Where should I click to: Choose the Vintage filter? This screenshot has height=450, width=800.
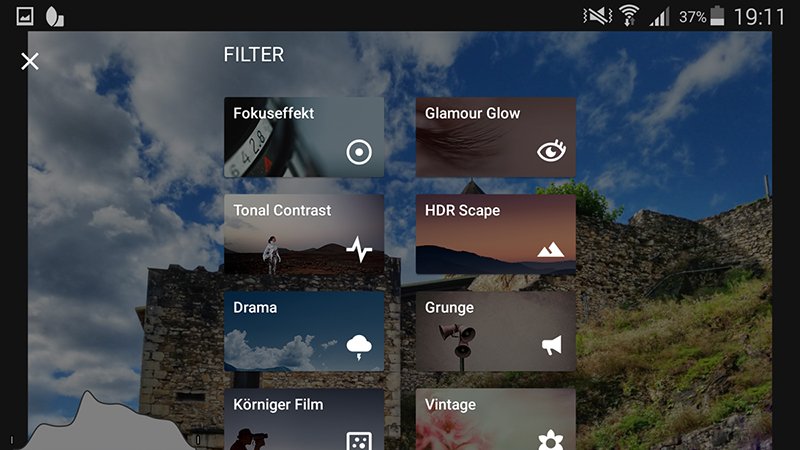pos(496,420)
